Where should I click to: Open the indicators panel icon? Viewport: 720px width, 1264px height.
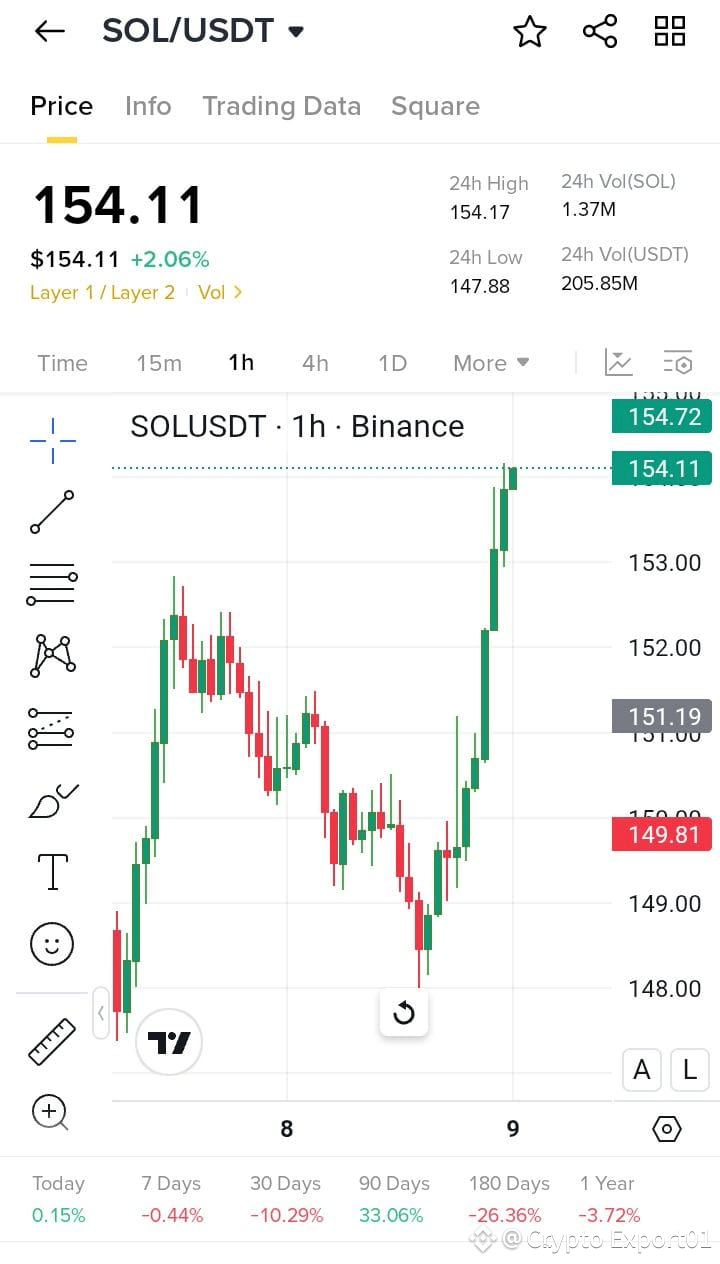pyautogui.click(x=619, y=363)
